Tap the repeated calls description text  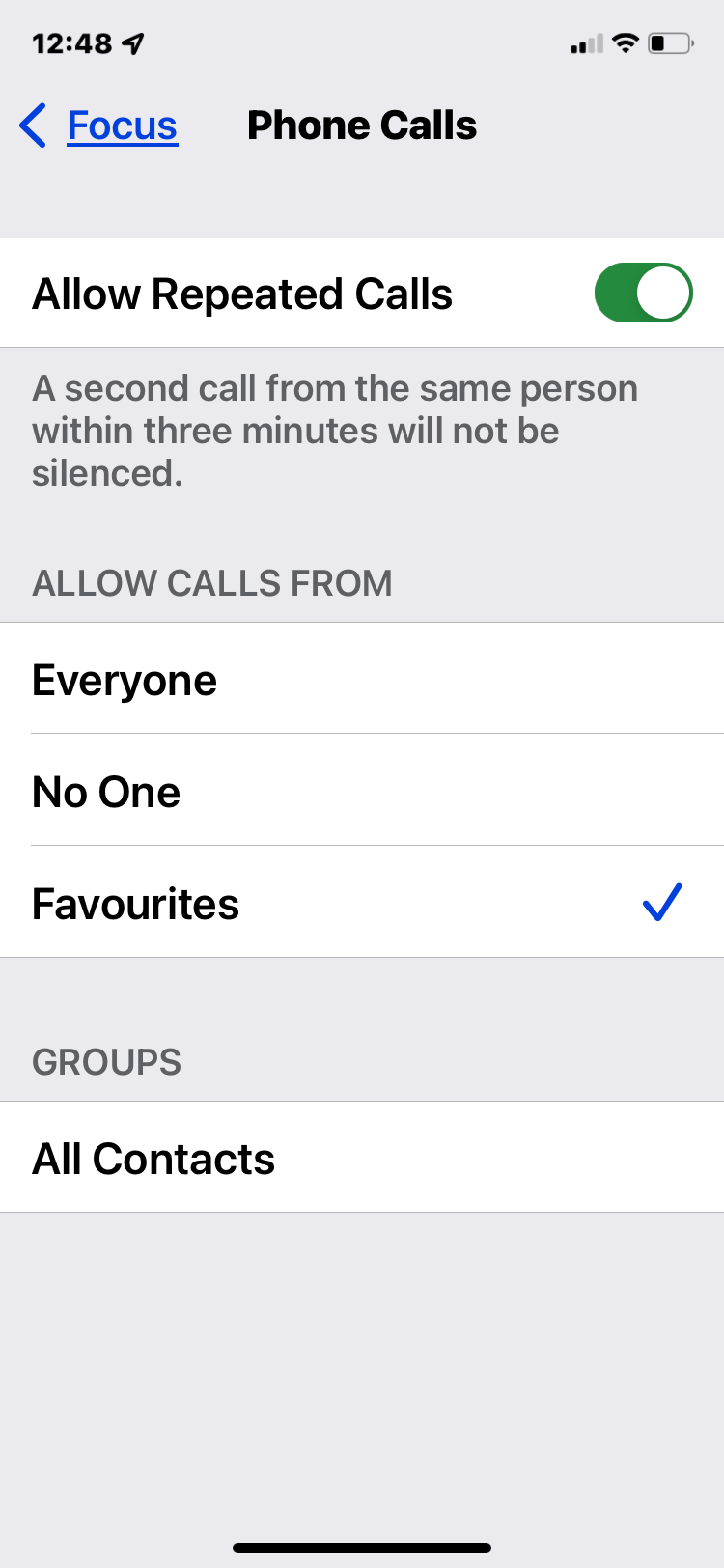coord(335,430)
